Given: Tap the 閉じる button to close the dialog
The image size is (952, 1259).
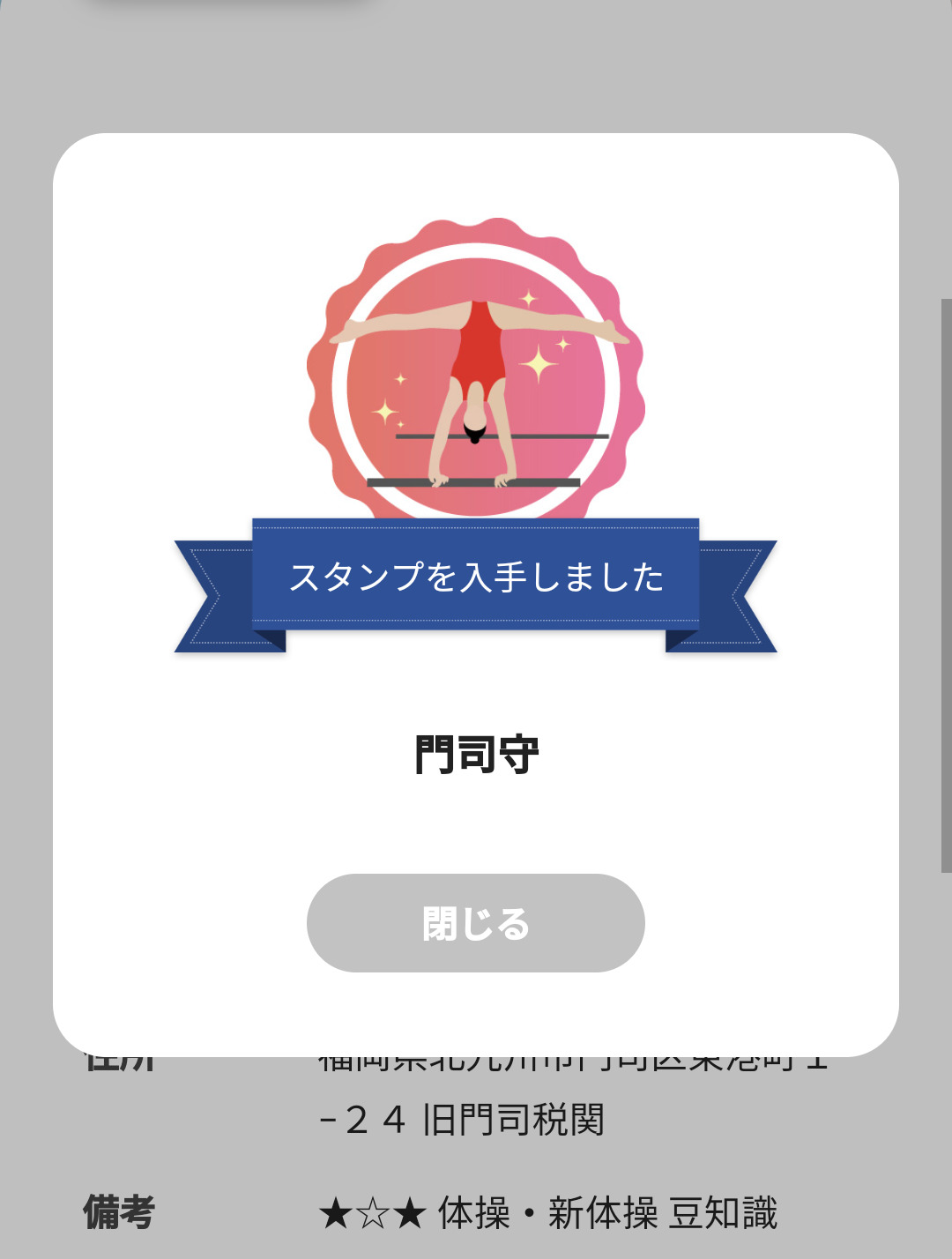Looking at the screenshot, I should (x=476, y=923).
